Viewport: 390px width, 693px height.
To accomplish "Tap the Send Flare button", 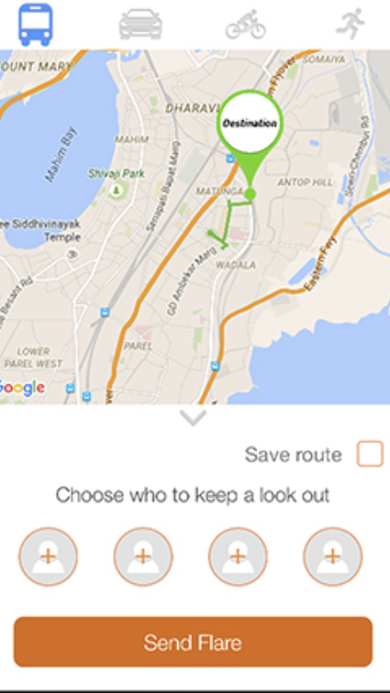I will point(193,642).
